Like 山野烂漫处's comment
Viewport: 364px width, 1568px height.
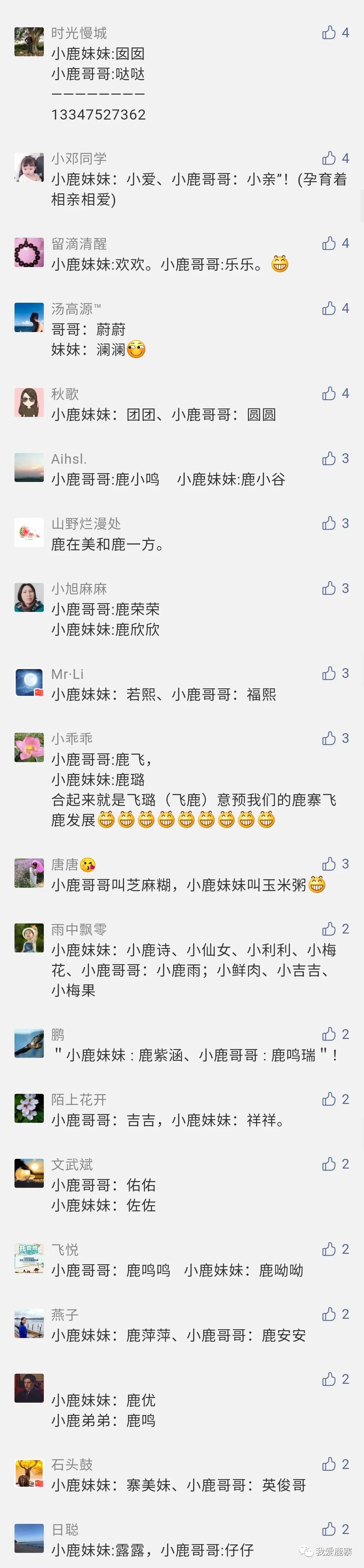329,523
